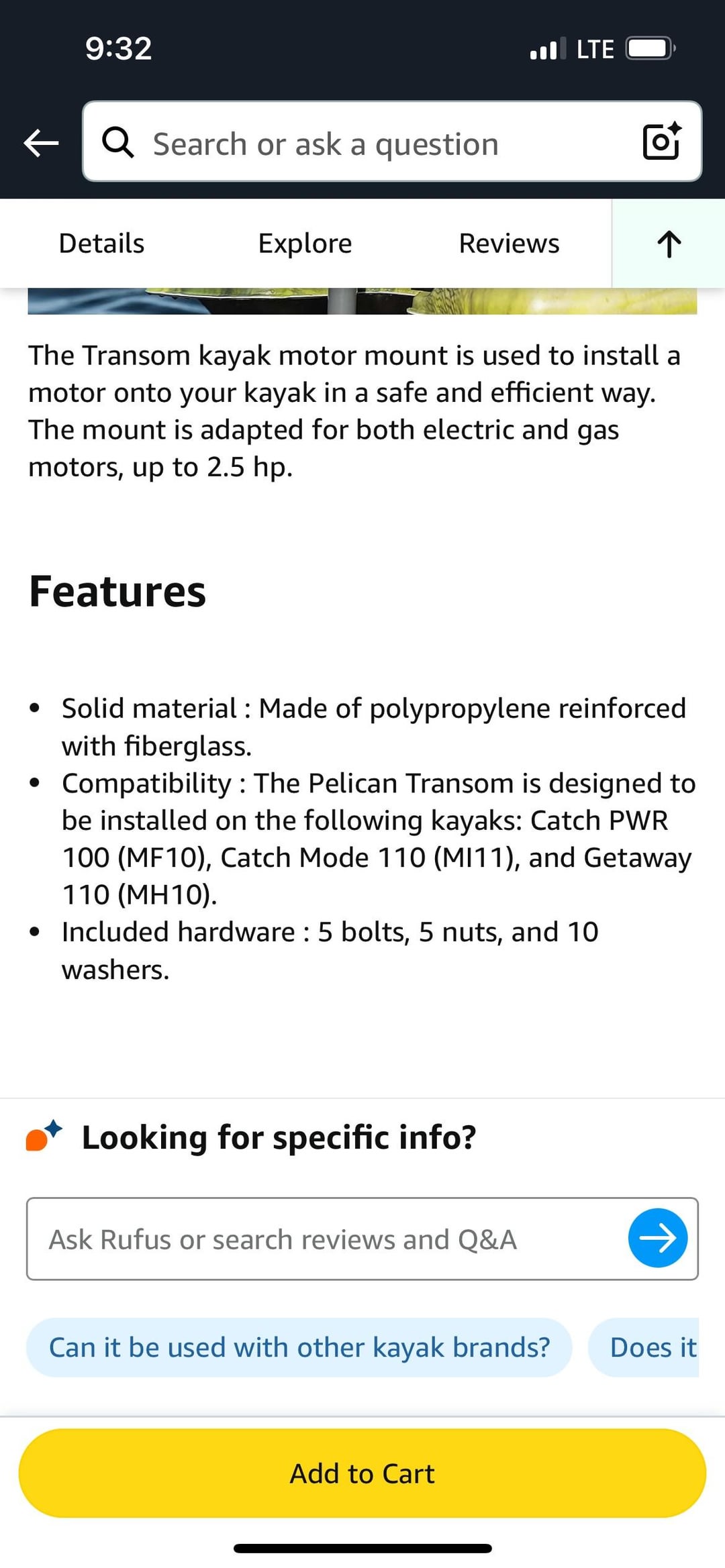Add the motor mount to cart

[x=362, y=1473]
